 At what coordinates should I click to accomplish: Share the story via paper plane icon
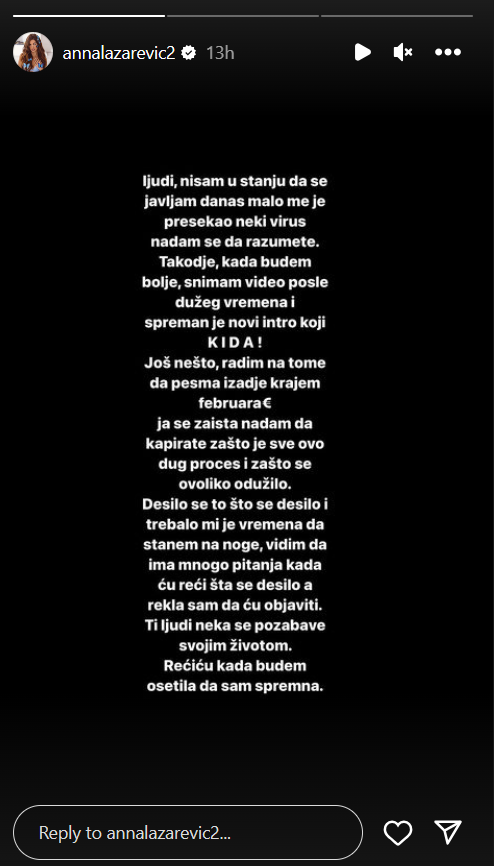point(448,832)
